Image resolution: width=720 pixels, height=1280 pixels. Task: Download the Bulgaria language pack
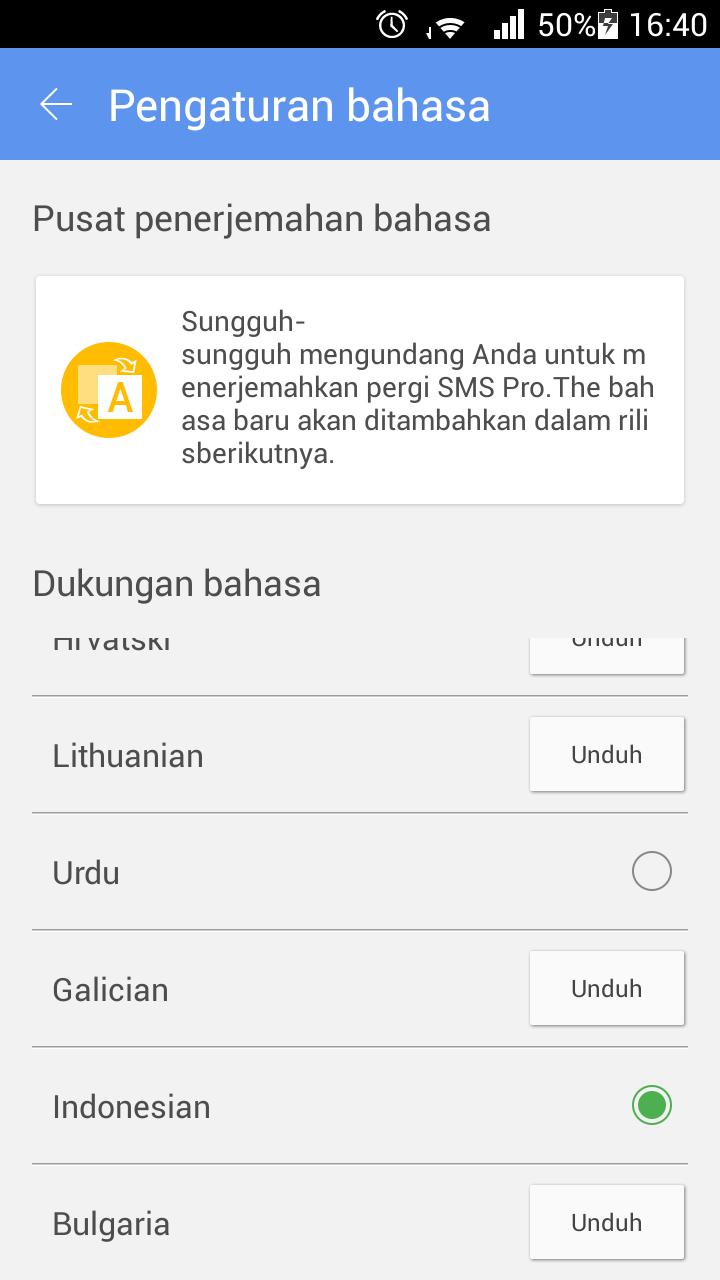coord(606,1221)
